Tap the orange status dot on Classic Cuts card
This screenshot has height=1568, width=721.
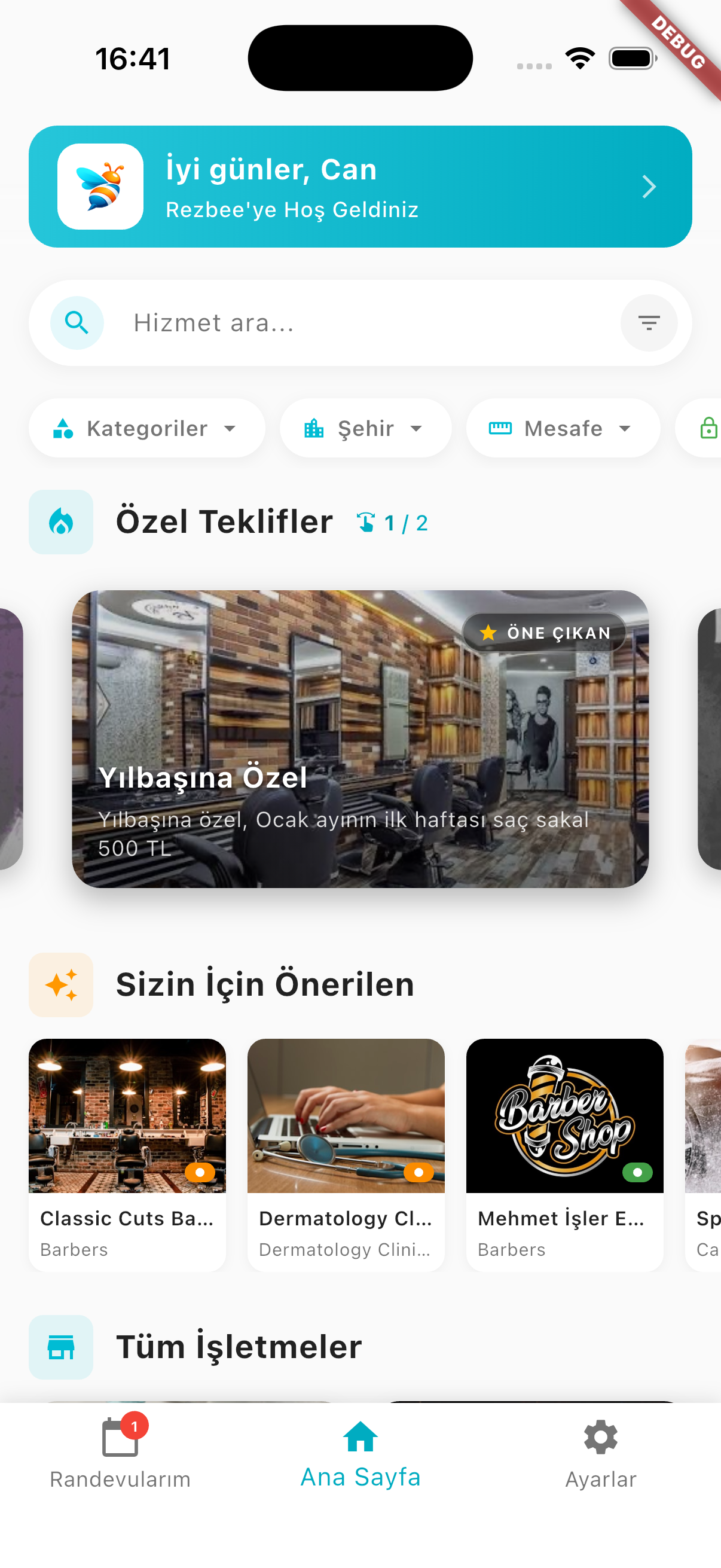(x=201, y=1172)
